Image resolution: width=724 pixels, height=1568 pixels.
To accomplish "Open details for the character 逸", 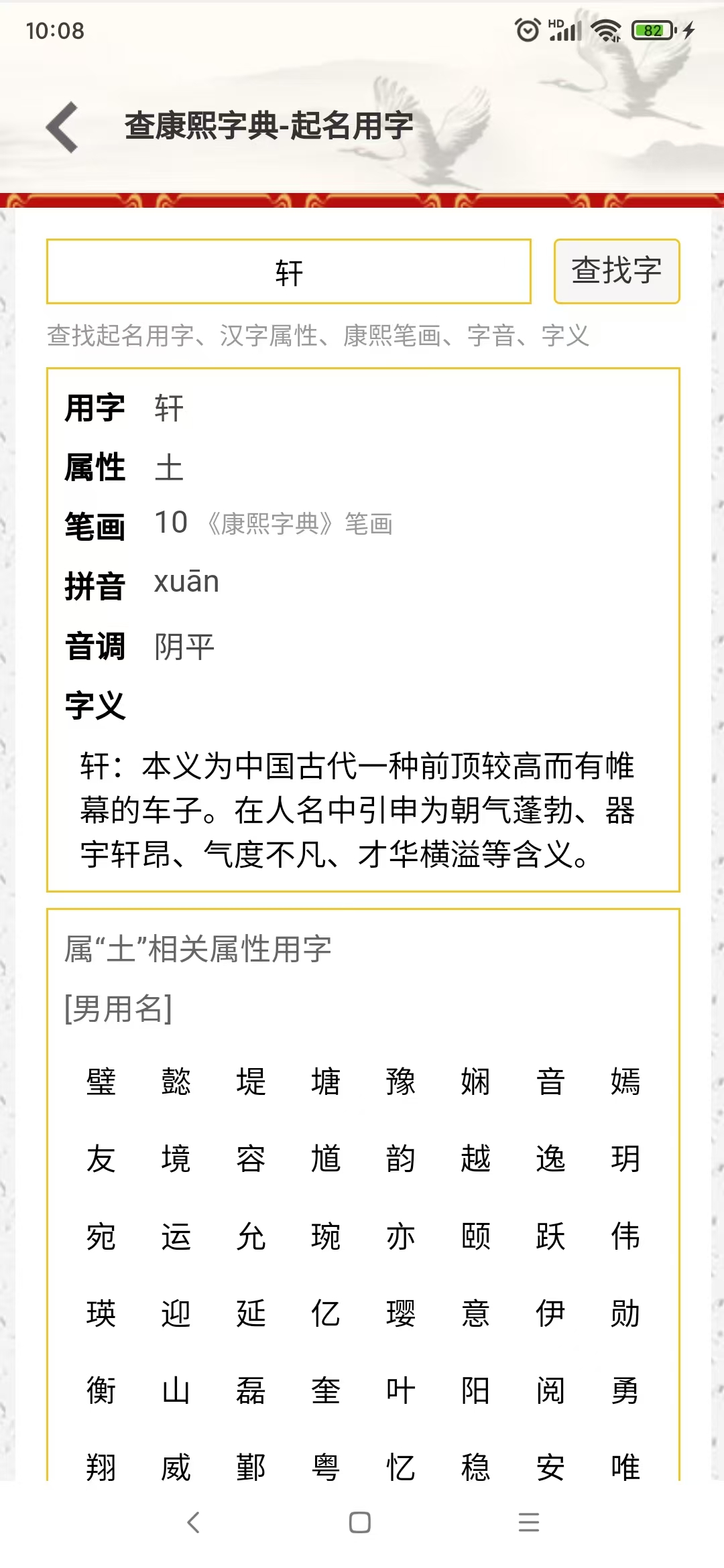I will click(x=550, y=1159).
